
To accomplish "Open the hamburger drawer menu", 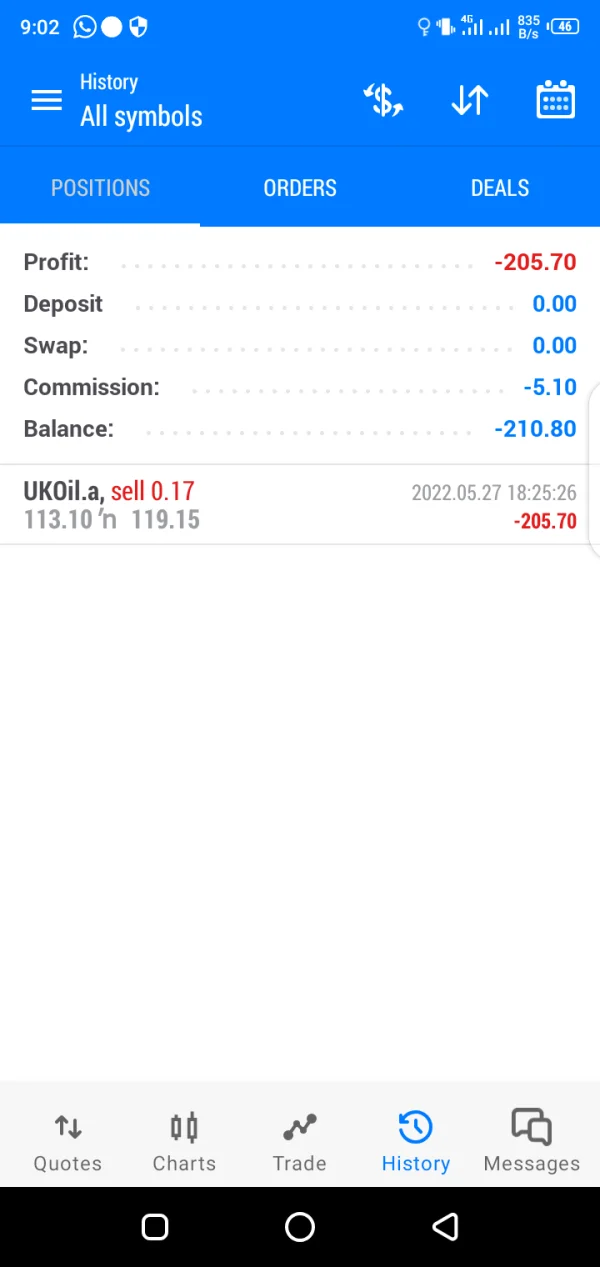I will pos(46,100).
